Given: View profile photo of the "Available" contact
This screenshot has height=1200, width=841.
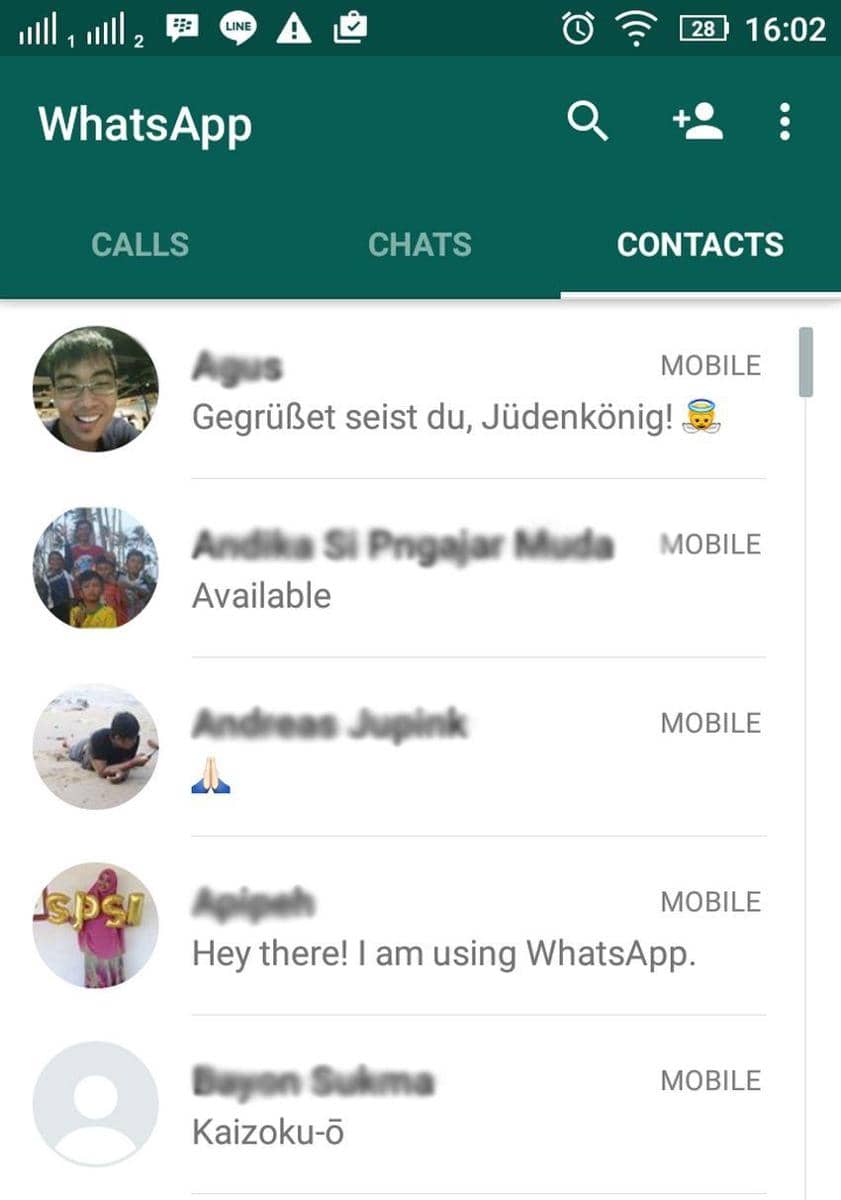Looking at the screenshot, I should click(x=95, y=567).
